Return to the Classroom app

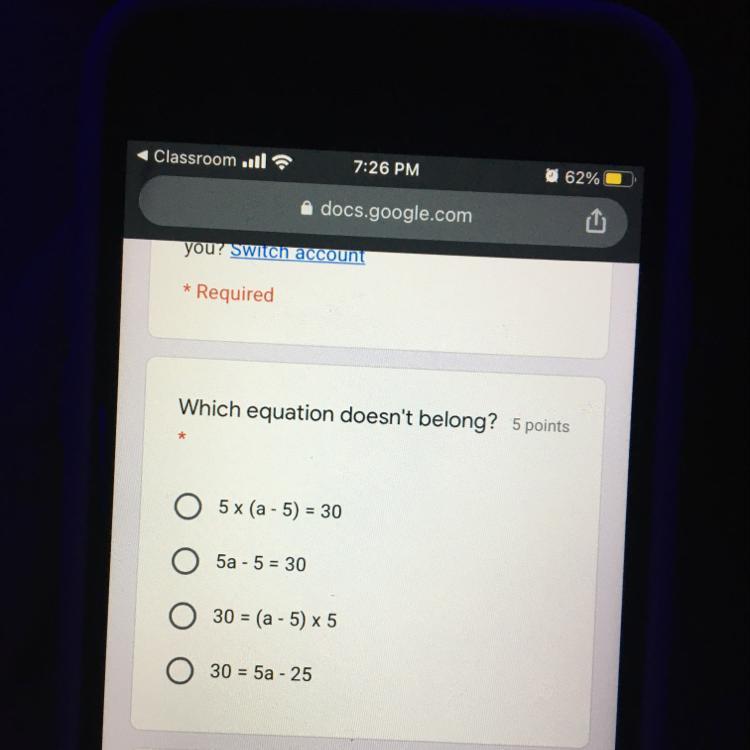coord(186,158)
